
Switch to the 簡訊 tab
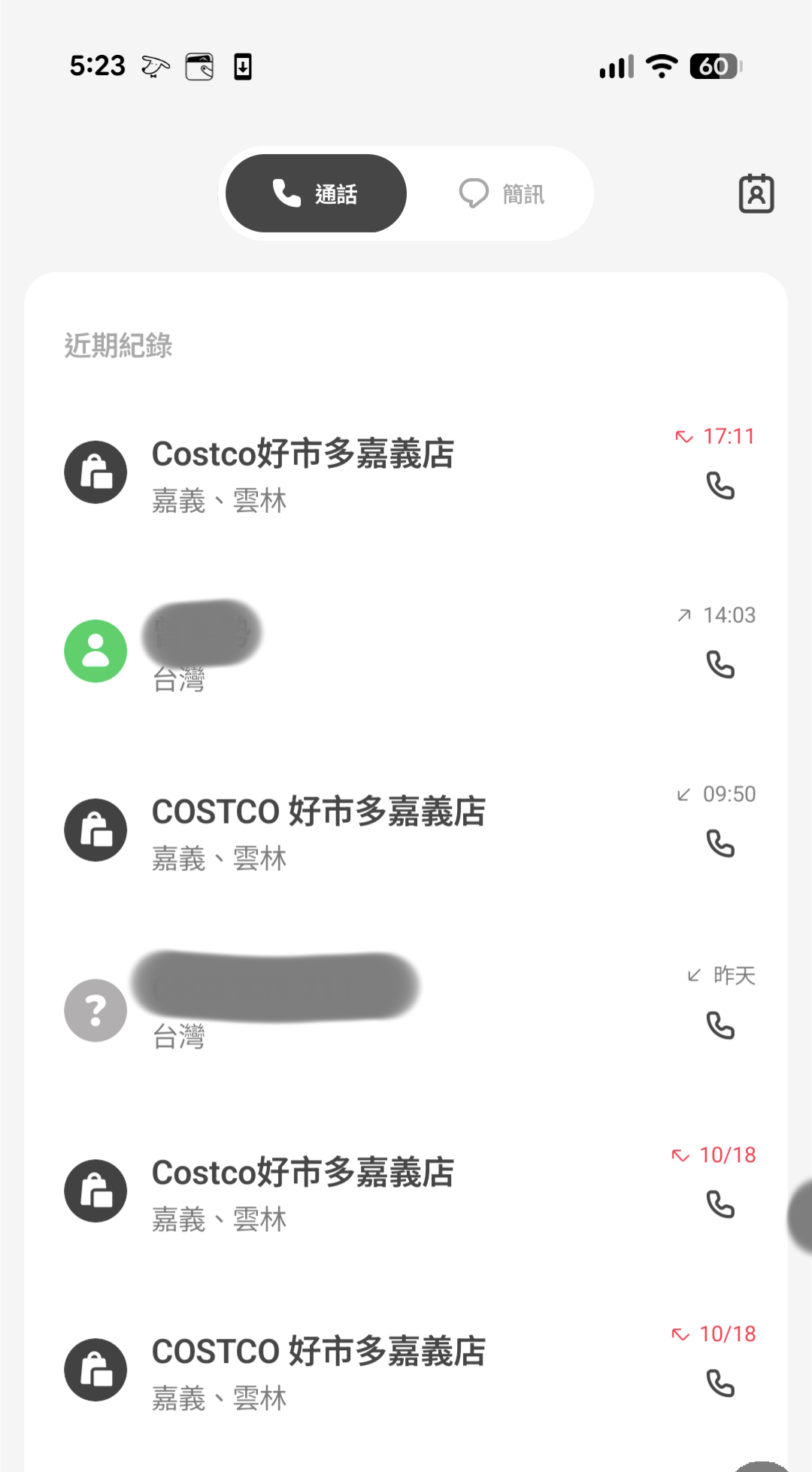coord(501,194)
